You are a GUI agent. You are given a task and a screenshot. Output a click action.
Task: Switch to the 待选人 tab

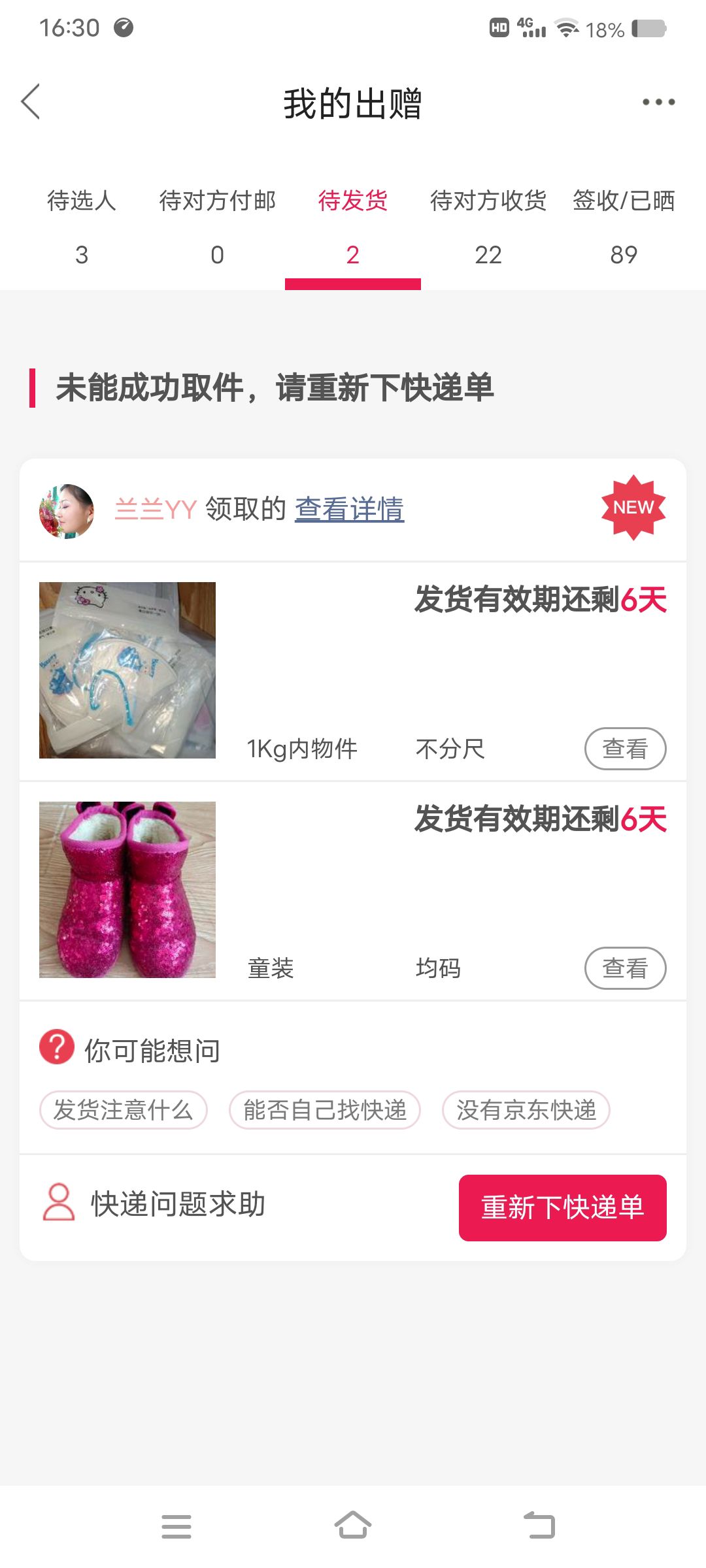[x=82, y=226]
